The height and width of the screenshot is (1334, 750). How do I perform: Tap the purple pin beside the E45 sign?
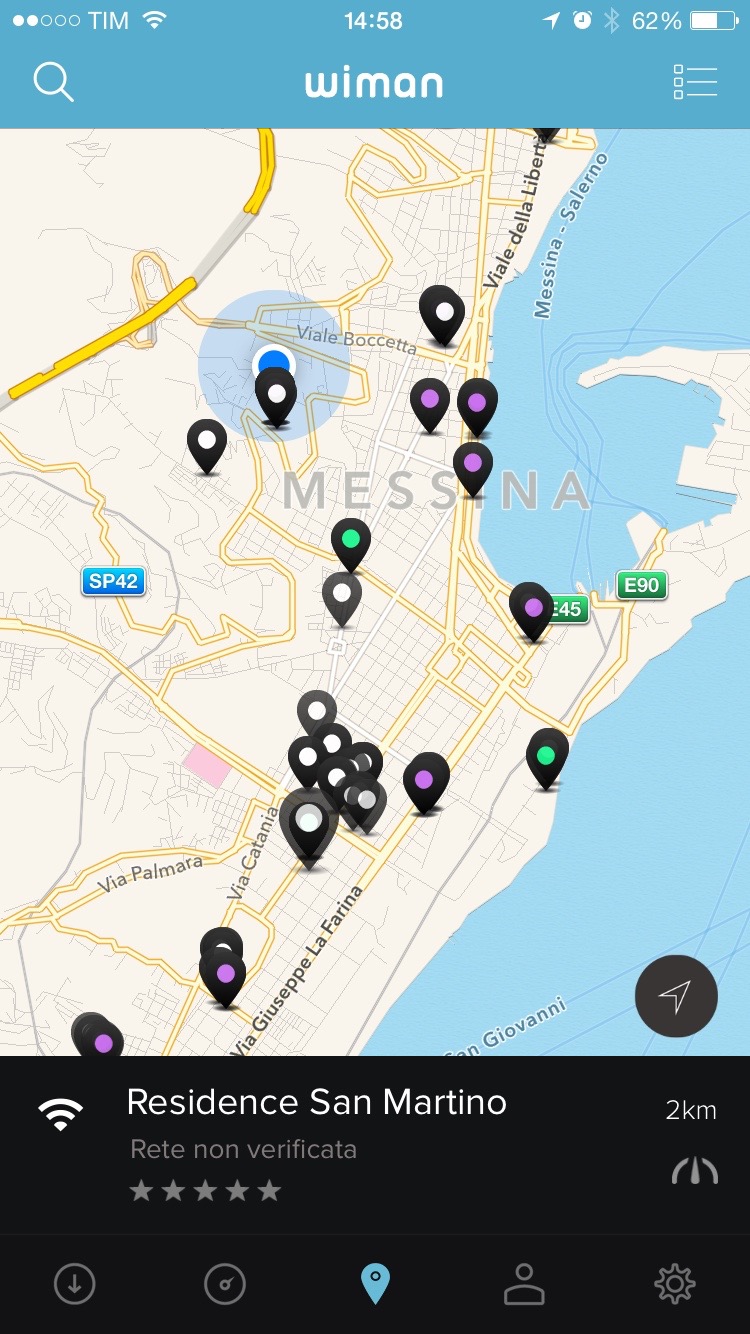pyautogui.click(x=532, y=610)
